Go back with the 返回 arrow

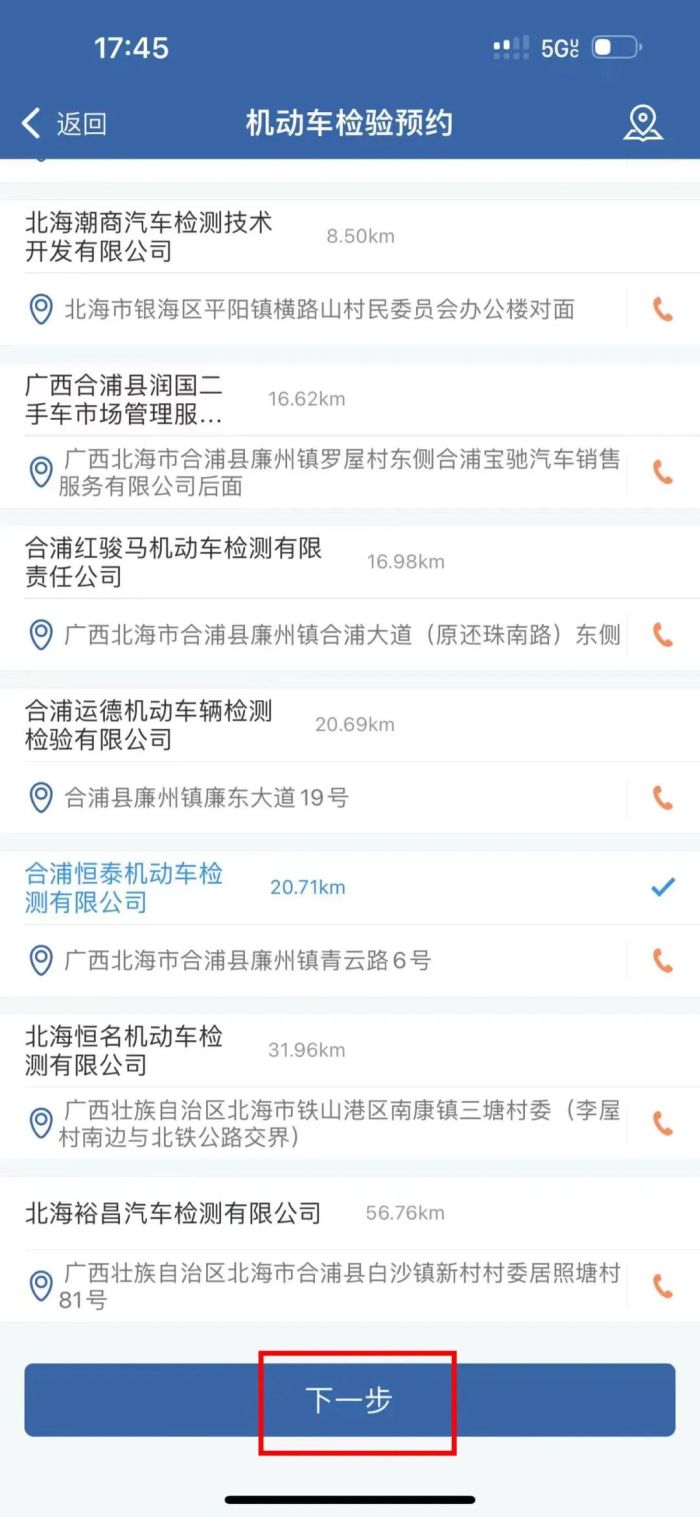tap(63, 124)
